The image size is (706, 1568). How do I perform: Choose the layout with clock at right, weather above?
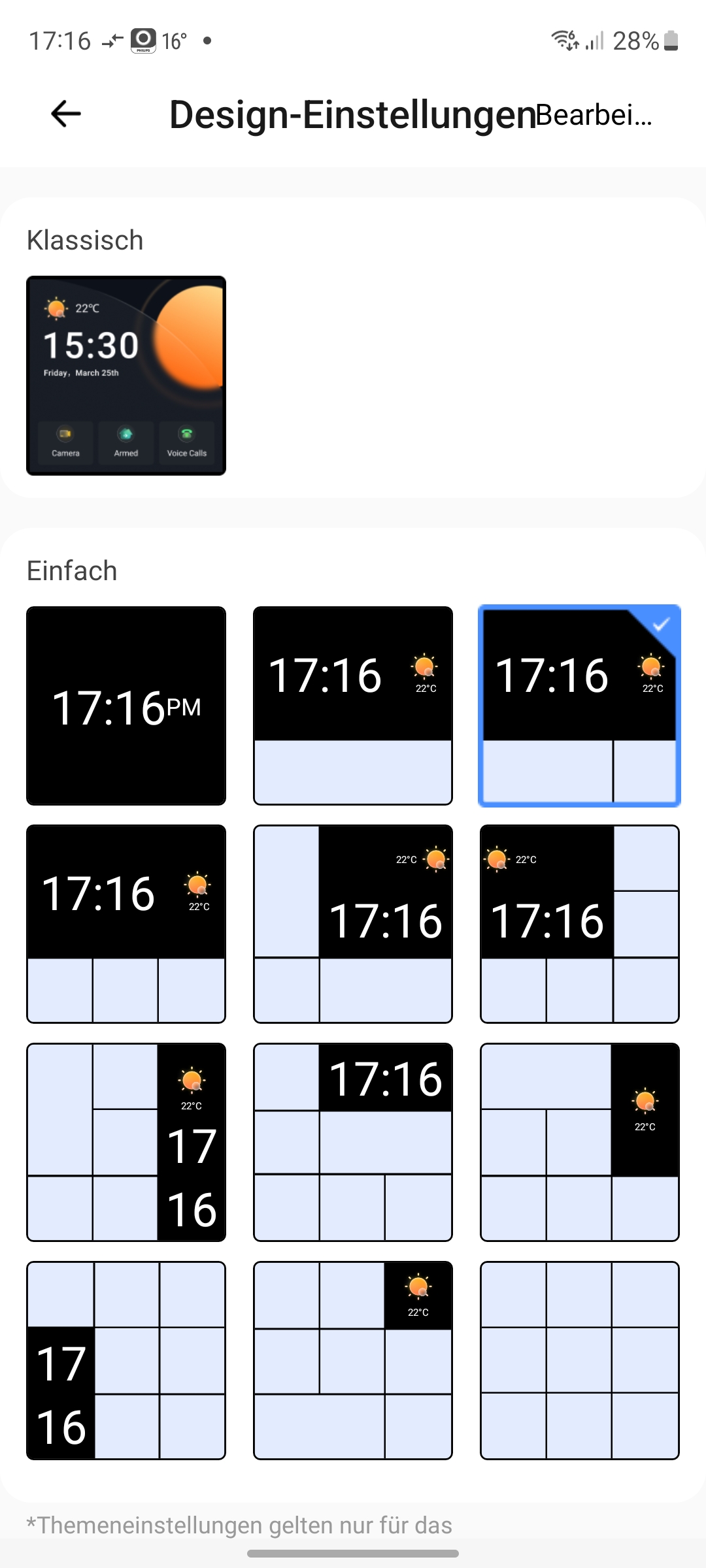[353, 924]
